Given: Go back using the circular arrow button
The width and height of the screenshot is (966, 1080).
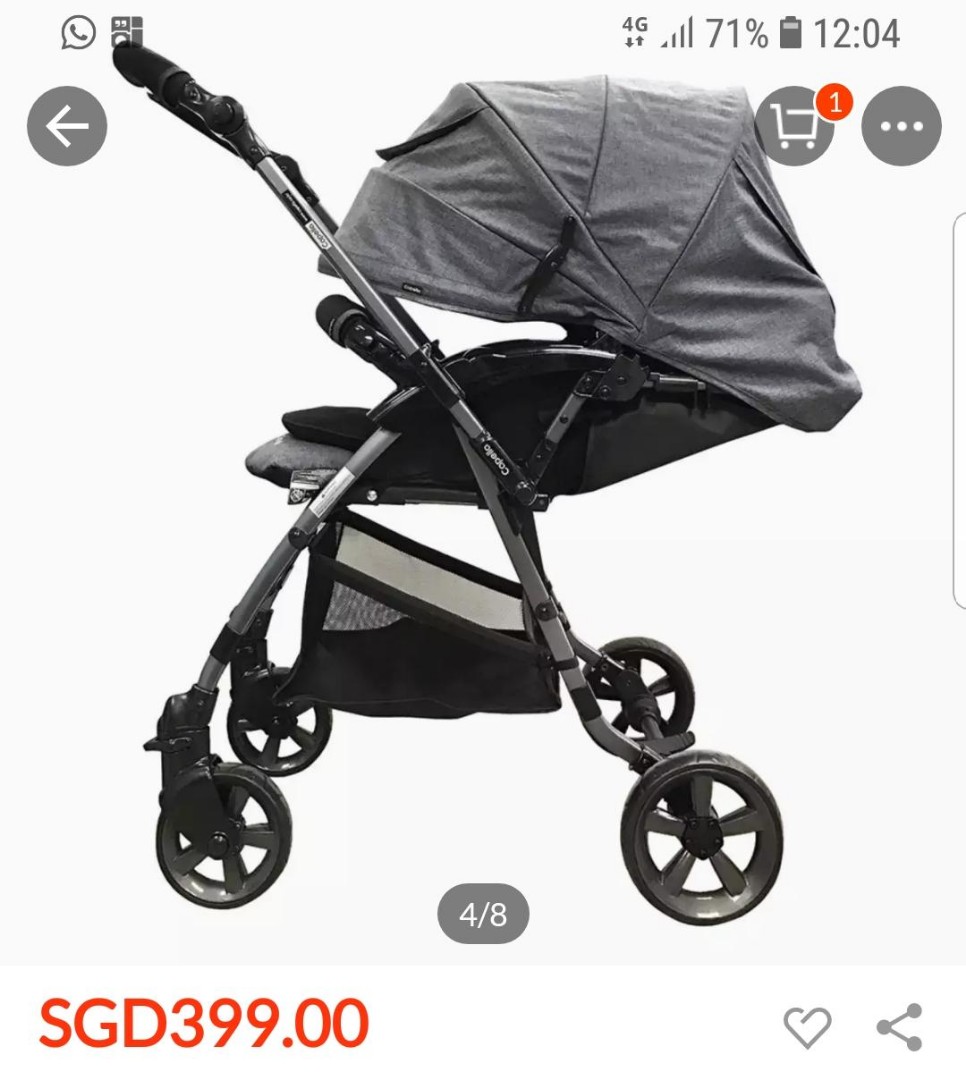Looking at the screenshot, I should click(x=66, y=125).
